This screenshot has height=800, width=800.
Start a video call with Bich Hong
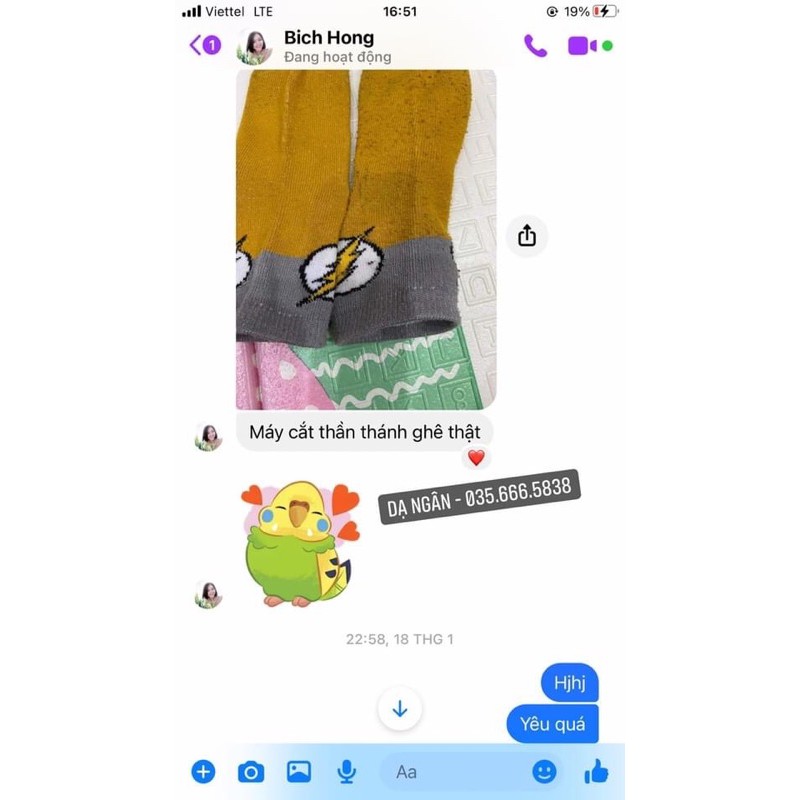582,45
